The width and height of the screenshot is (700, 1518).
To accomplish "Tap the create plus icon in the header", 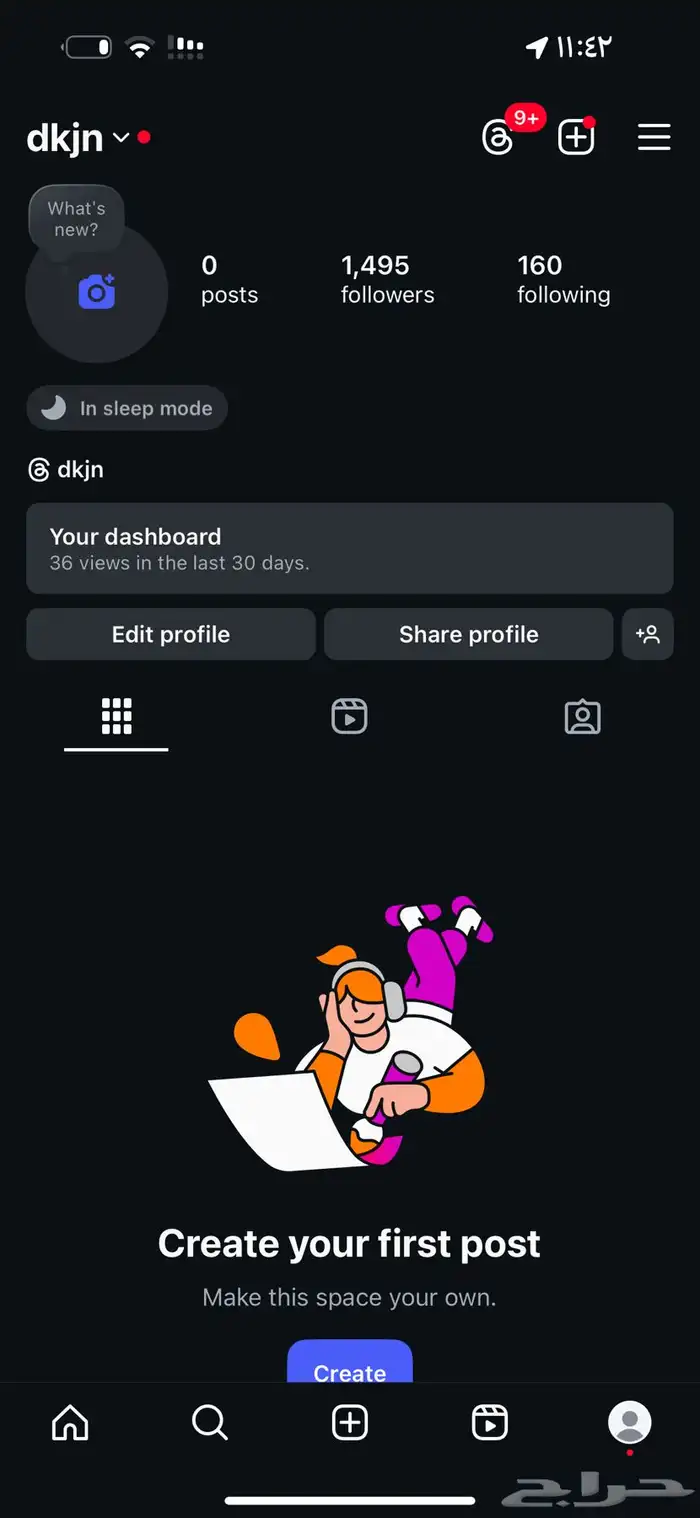I will point(576,138).
